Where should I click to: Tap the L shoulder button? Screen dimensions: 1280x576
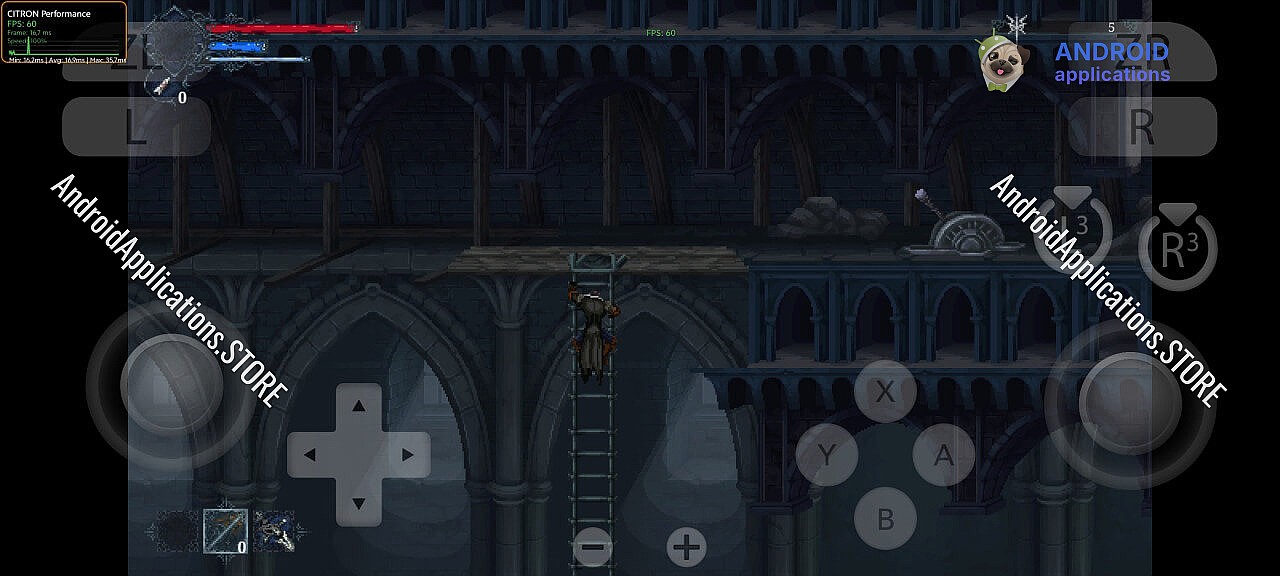(136, 127)
